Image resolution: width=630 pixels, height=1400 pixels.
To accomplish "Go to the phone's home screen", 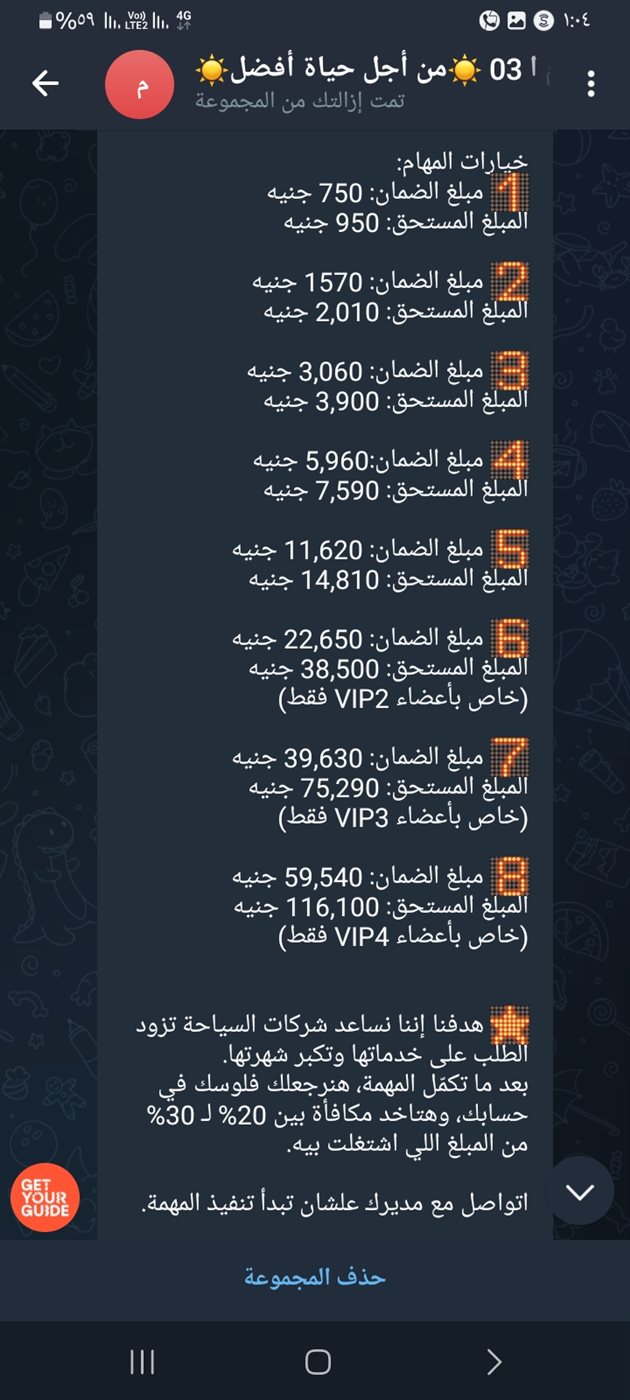I will 317,1361.
